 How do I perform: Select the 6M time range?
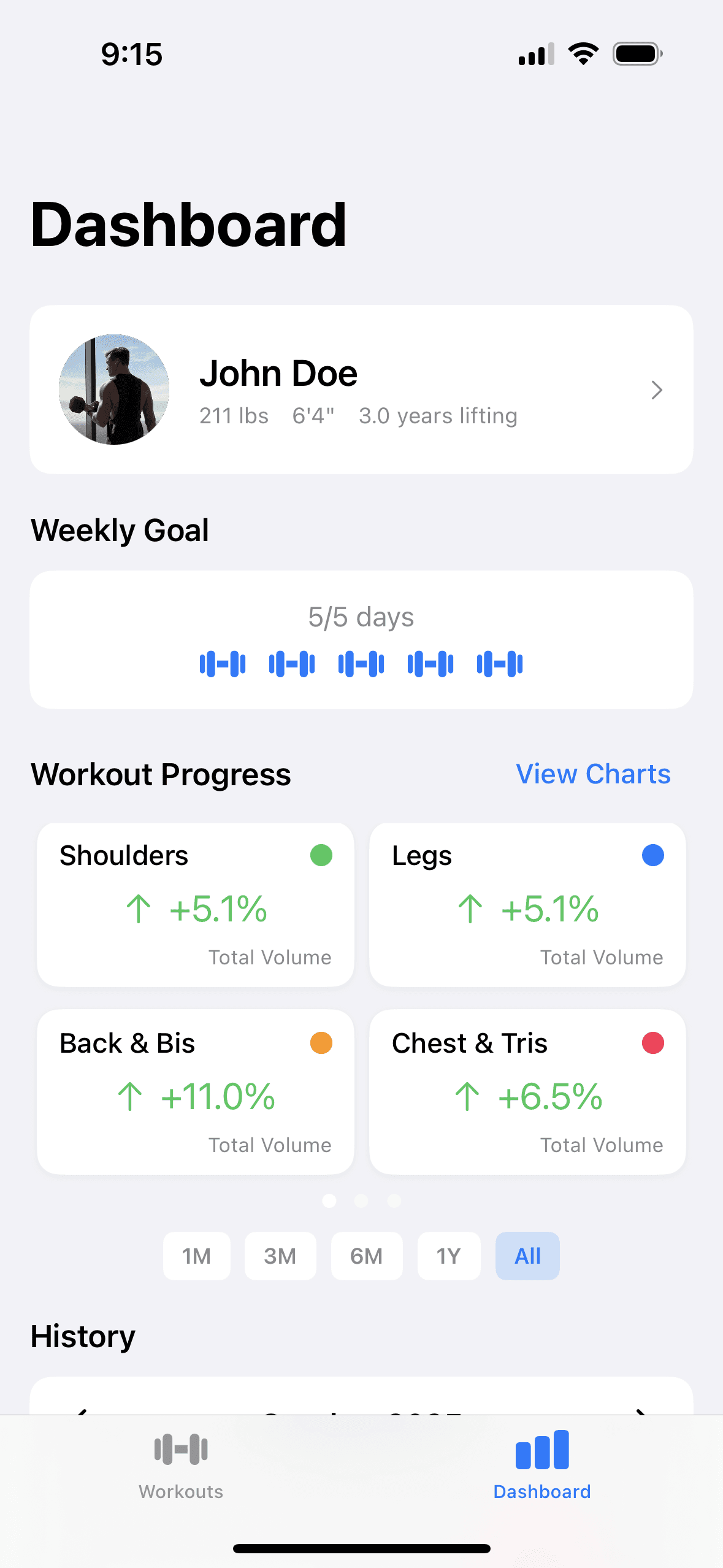(366, 1256)
